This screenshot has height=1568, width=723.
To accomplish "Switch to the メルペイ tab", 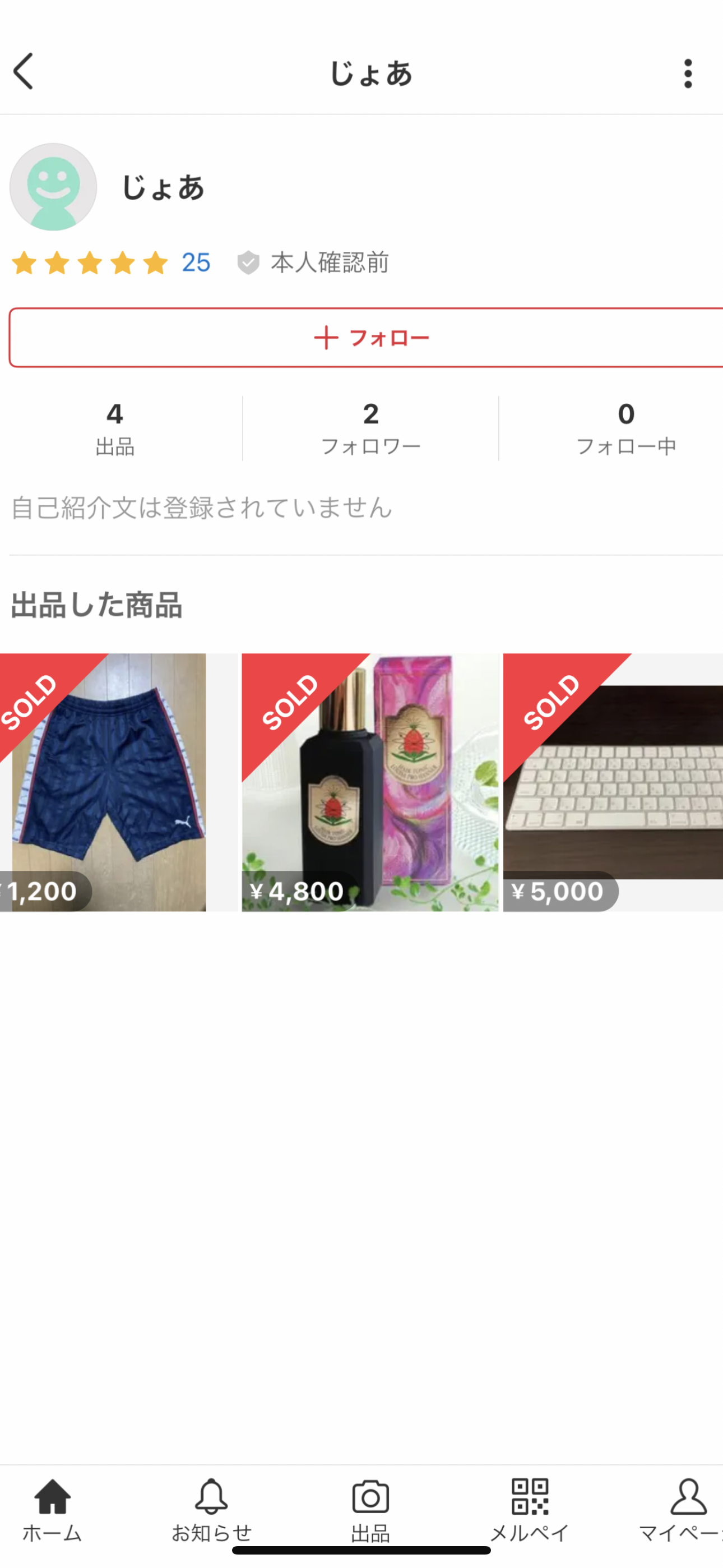I will [530, 1511].
